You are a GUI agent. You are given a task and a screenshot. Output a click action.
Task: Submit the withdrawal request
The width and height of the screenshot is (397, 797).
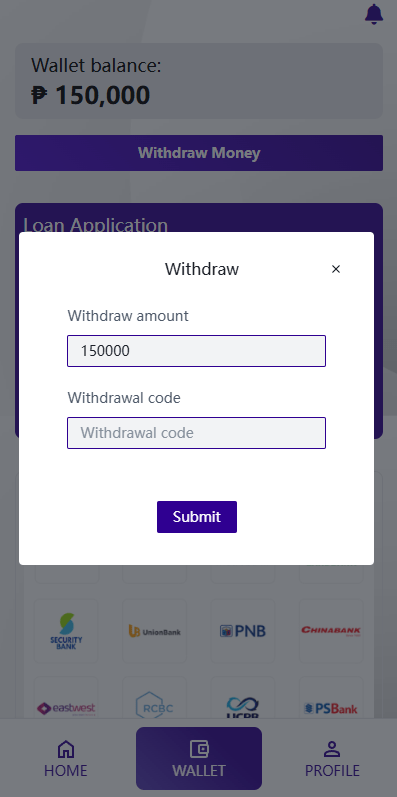(x=197, y=517)
